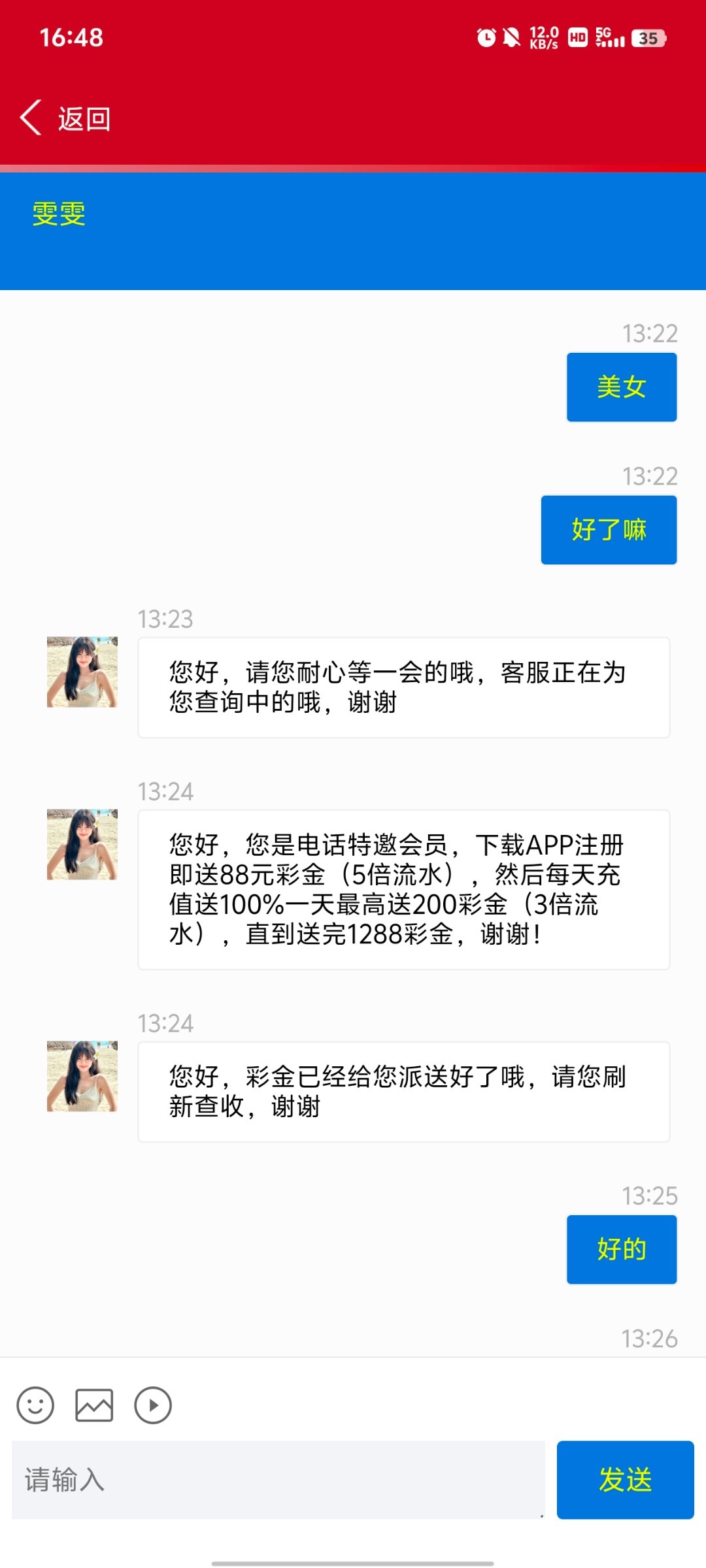Tap the avatar beside the 彩金派送 message
The image size is (706, 1568).
81,1076
